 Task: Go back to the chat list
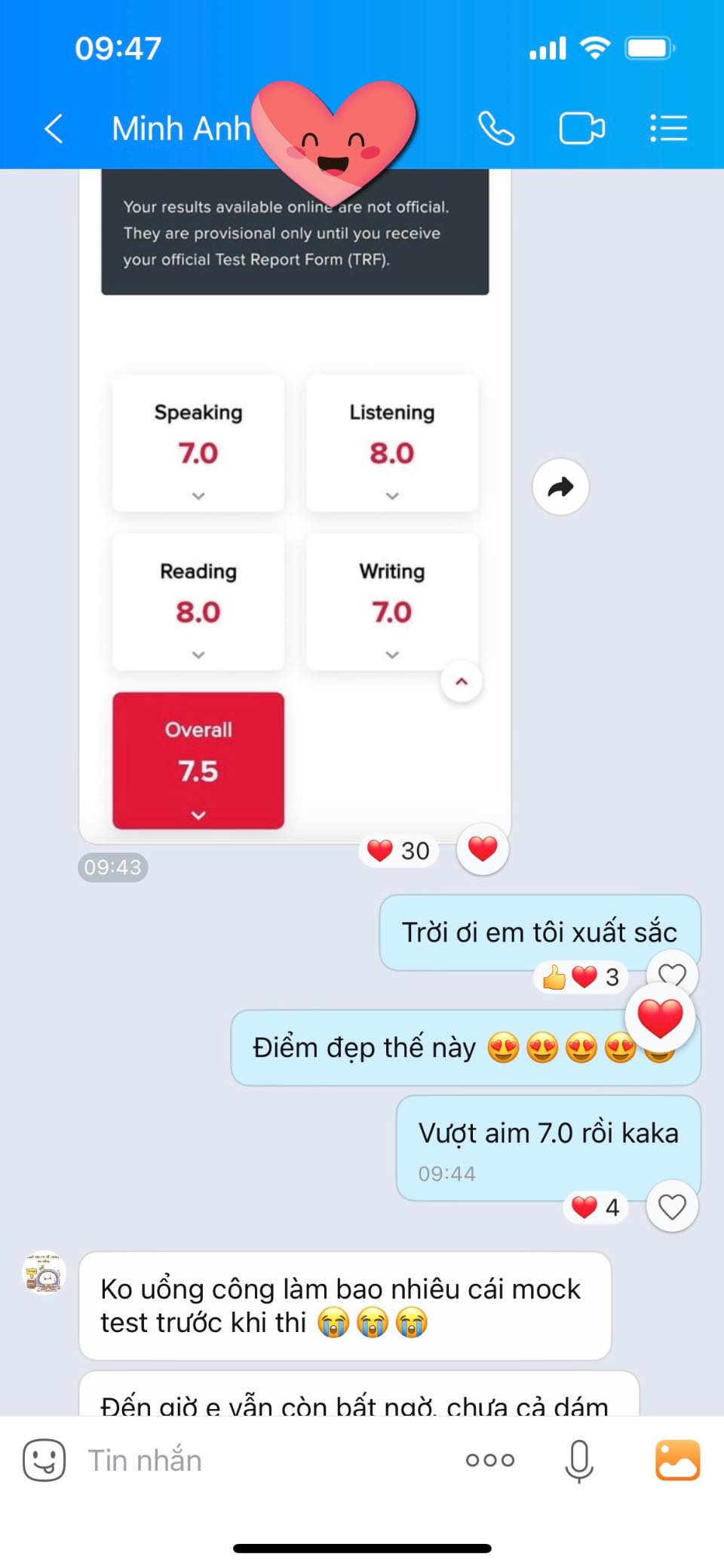[53, 128]
